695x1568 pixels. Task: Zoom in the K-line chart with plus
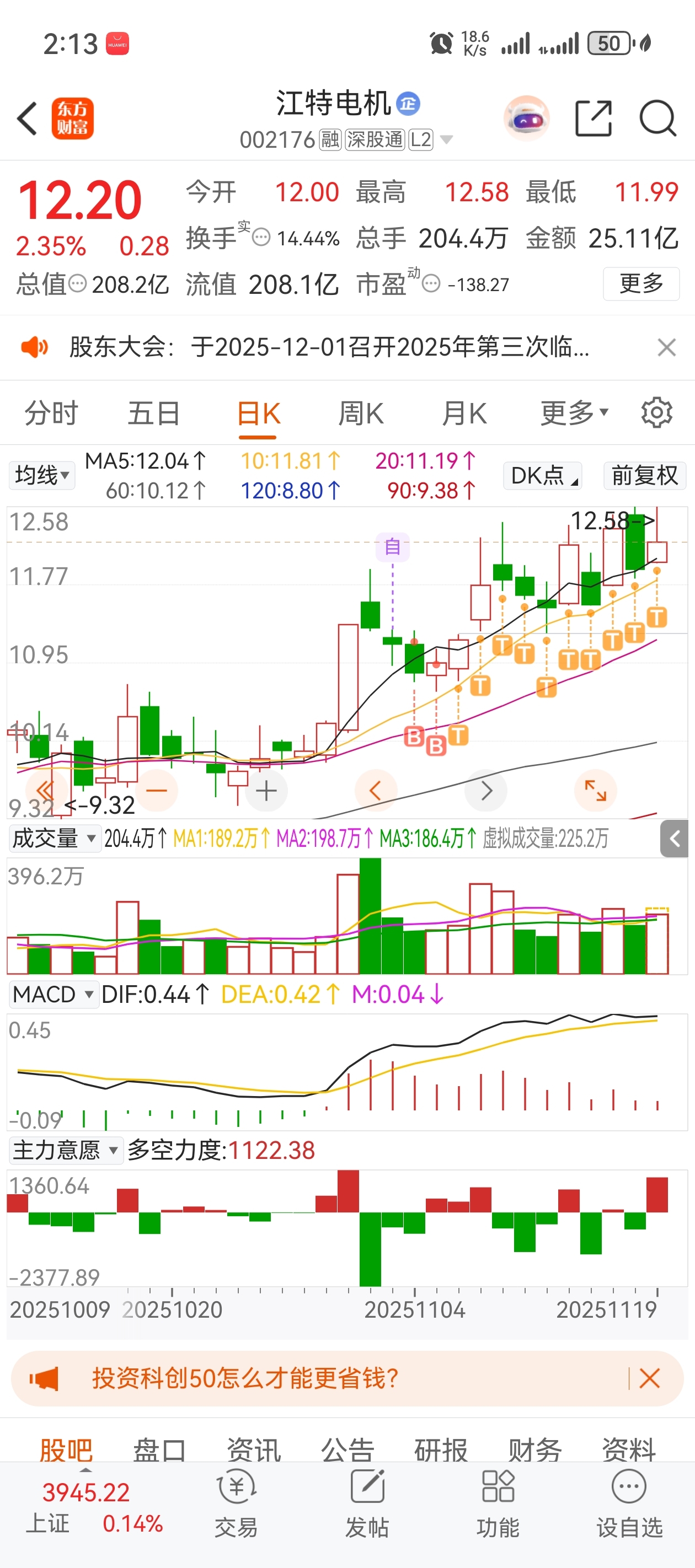(266, 791)
